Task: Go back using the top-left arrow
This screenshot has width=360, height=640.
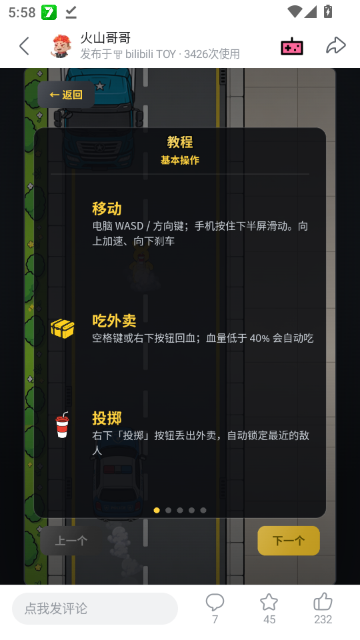Action: (x=24, y=45)
